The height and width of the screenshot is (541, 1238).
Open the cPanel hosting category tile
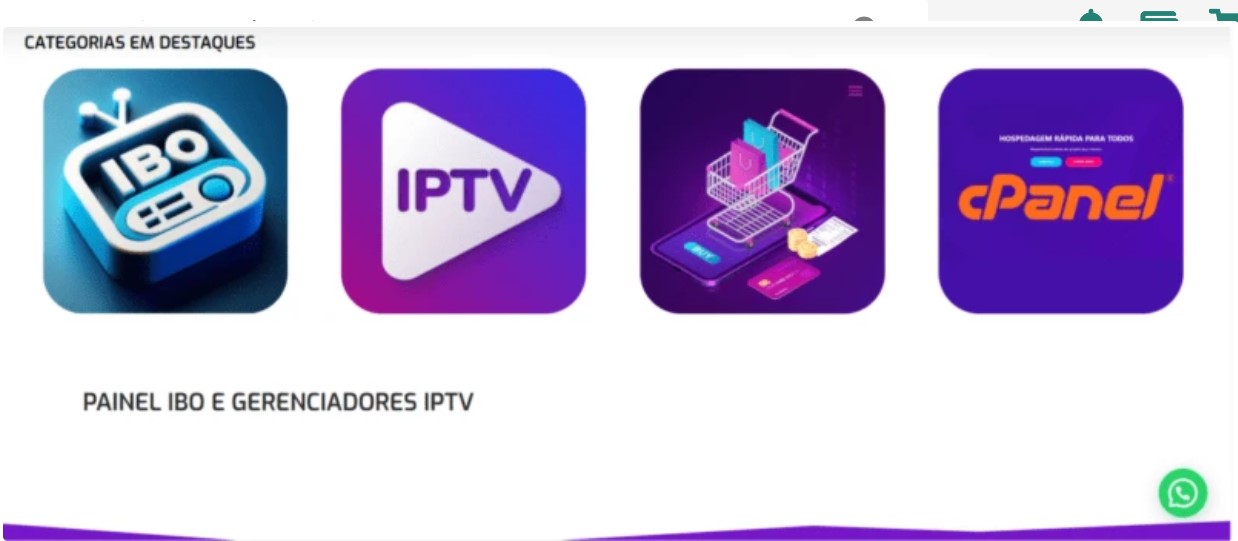[x=1060, y=191]
